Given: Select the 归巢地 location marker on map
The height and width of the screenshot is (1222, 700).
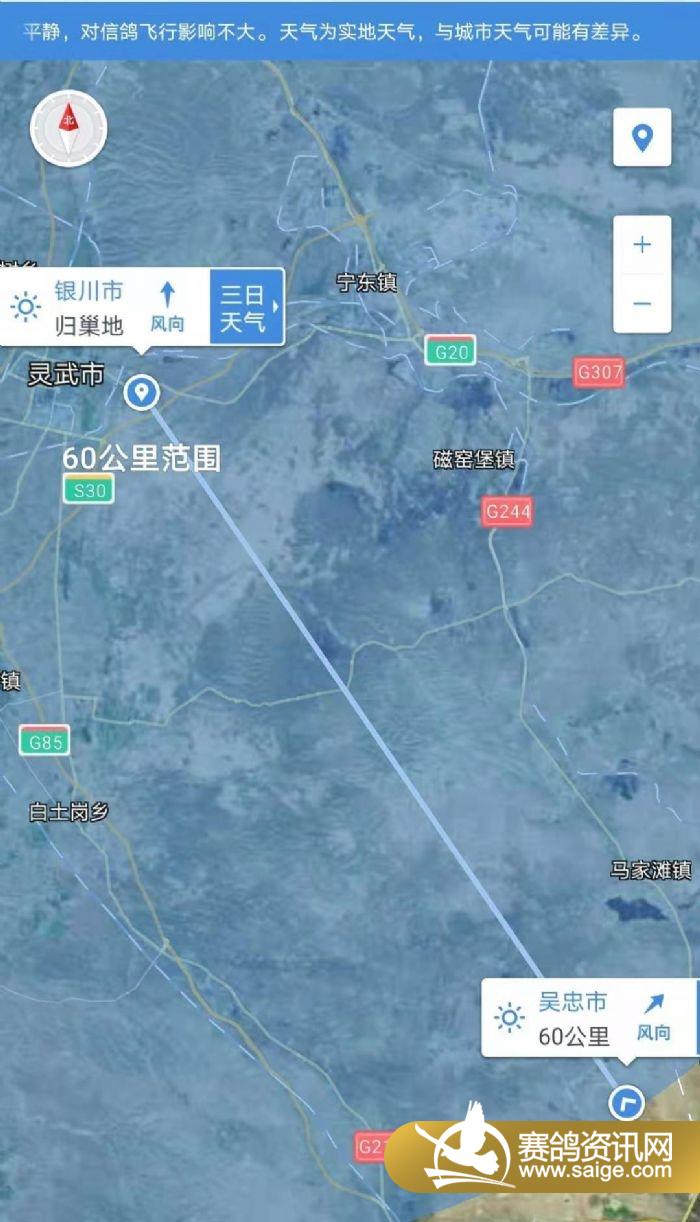Looking at the screenshot, I should 142,392.
